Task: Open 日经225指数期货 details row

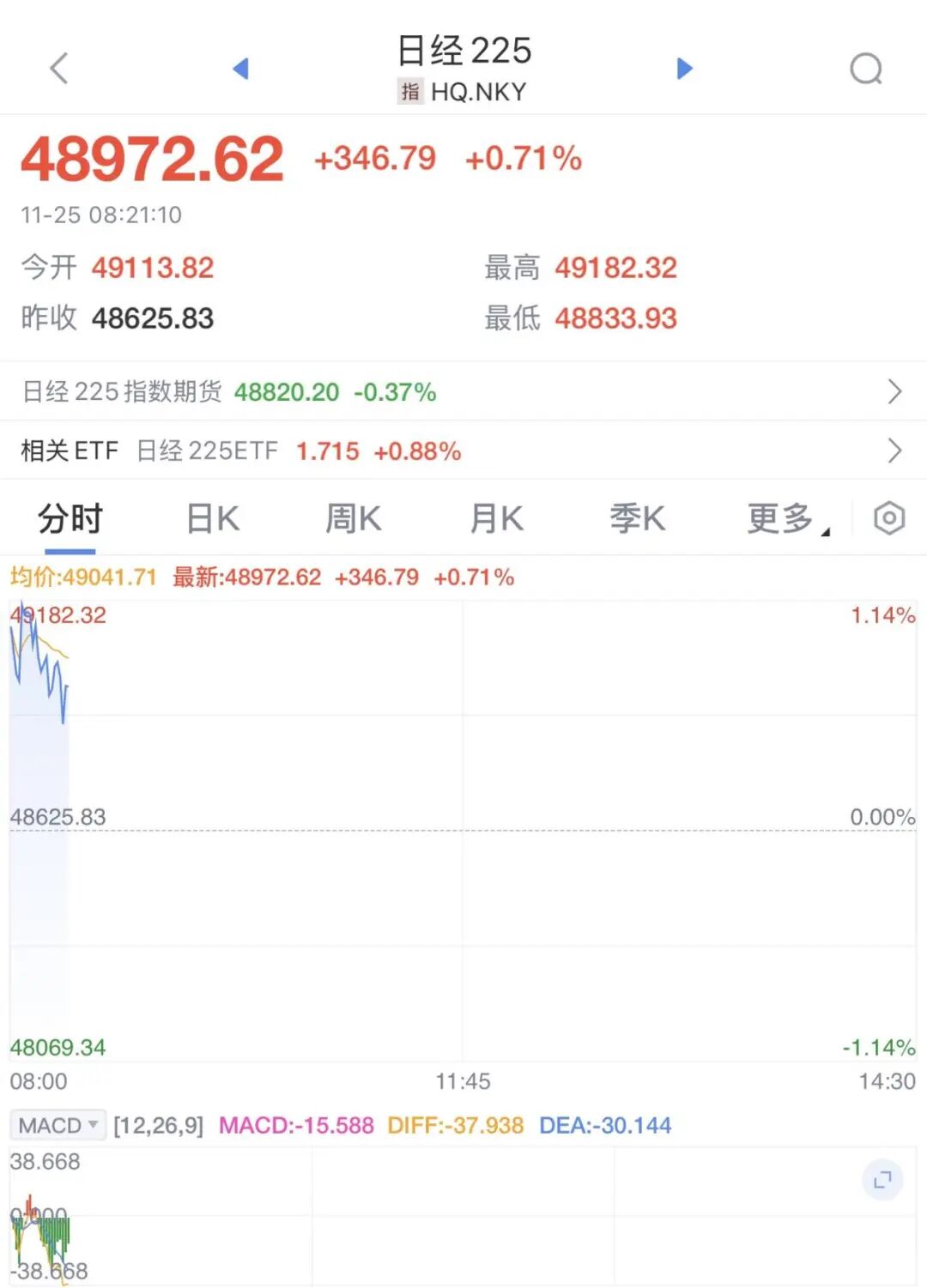Action: (463, 392)
